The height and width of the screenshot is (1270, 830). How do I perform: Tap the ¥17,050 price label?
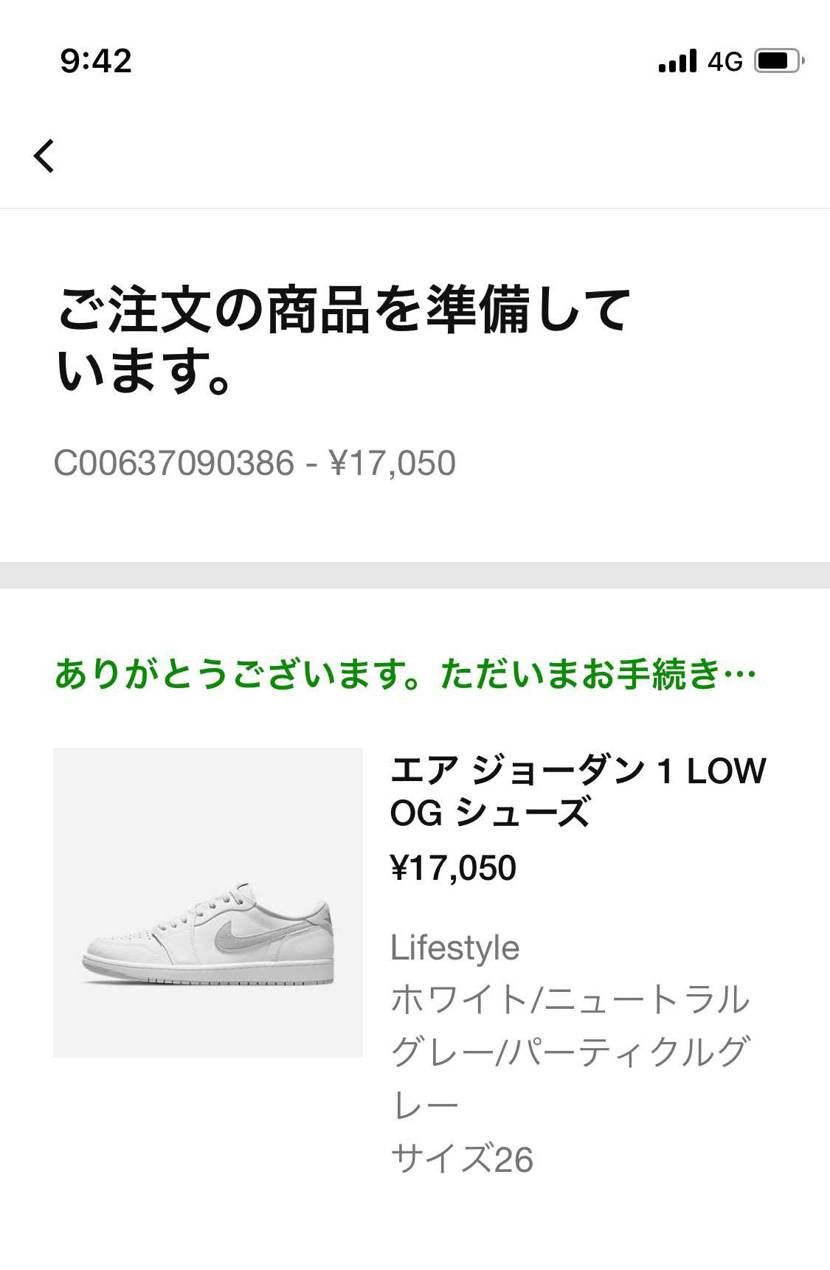(455, 868)
